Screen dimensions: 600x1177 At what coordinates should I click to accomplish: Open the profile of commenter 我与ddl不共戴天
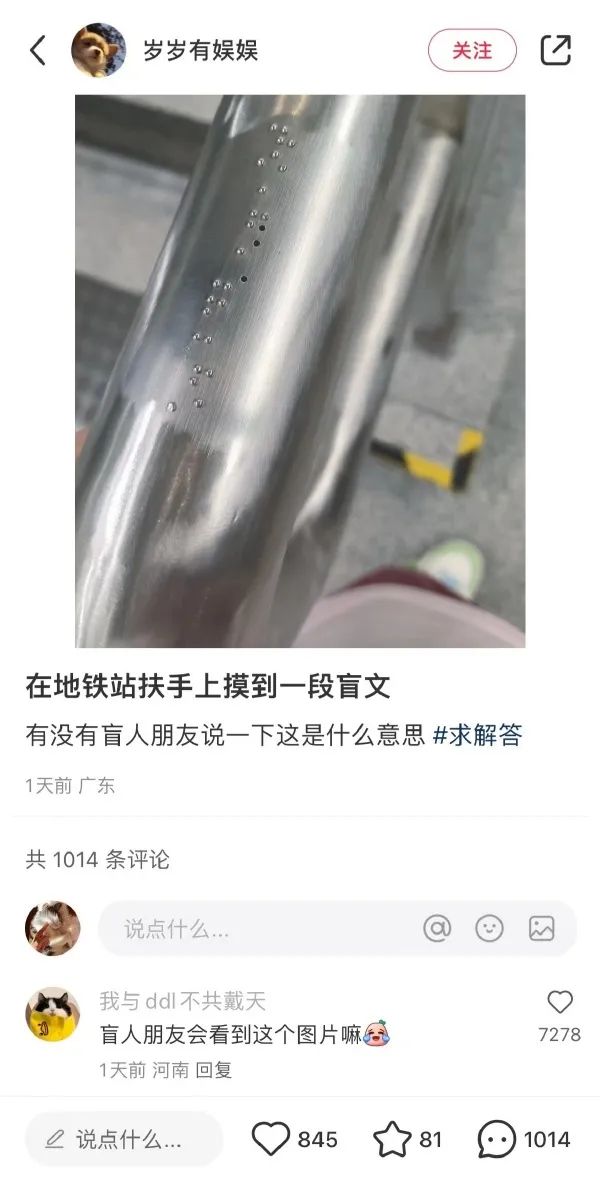[x=52, y=1014]
